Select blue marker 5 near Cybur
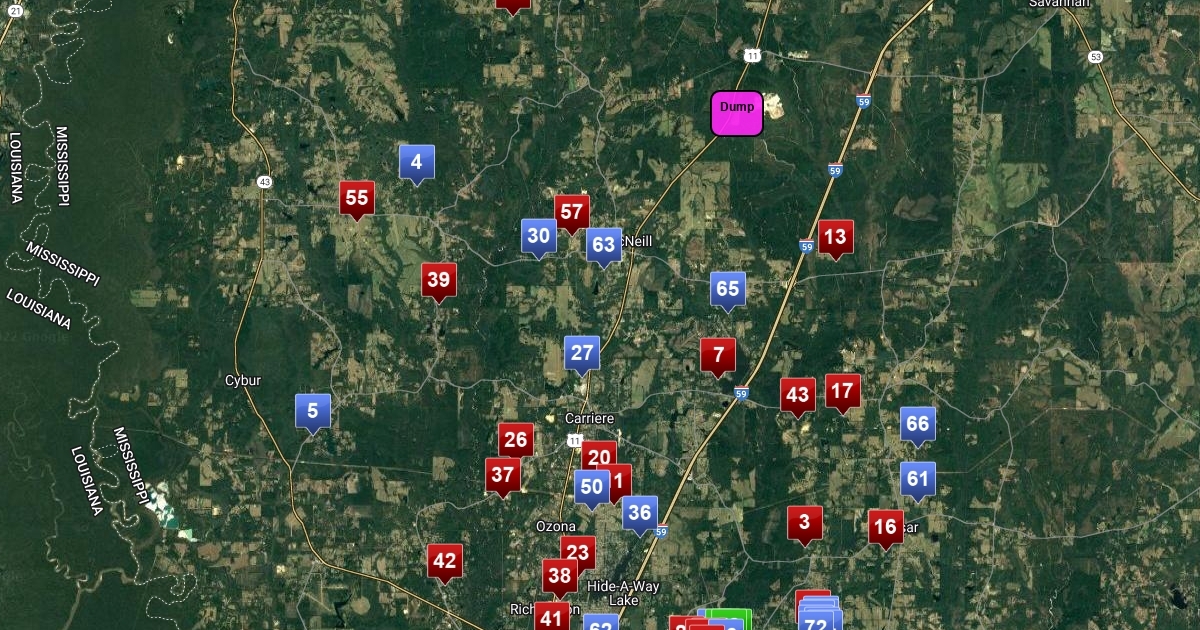 pos(313,410)
